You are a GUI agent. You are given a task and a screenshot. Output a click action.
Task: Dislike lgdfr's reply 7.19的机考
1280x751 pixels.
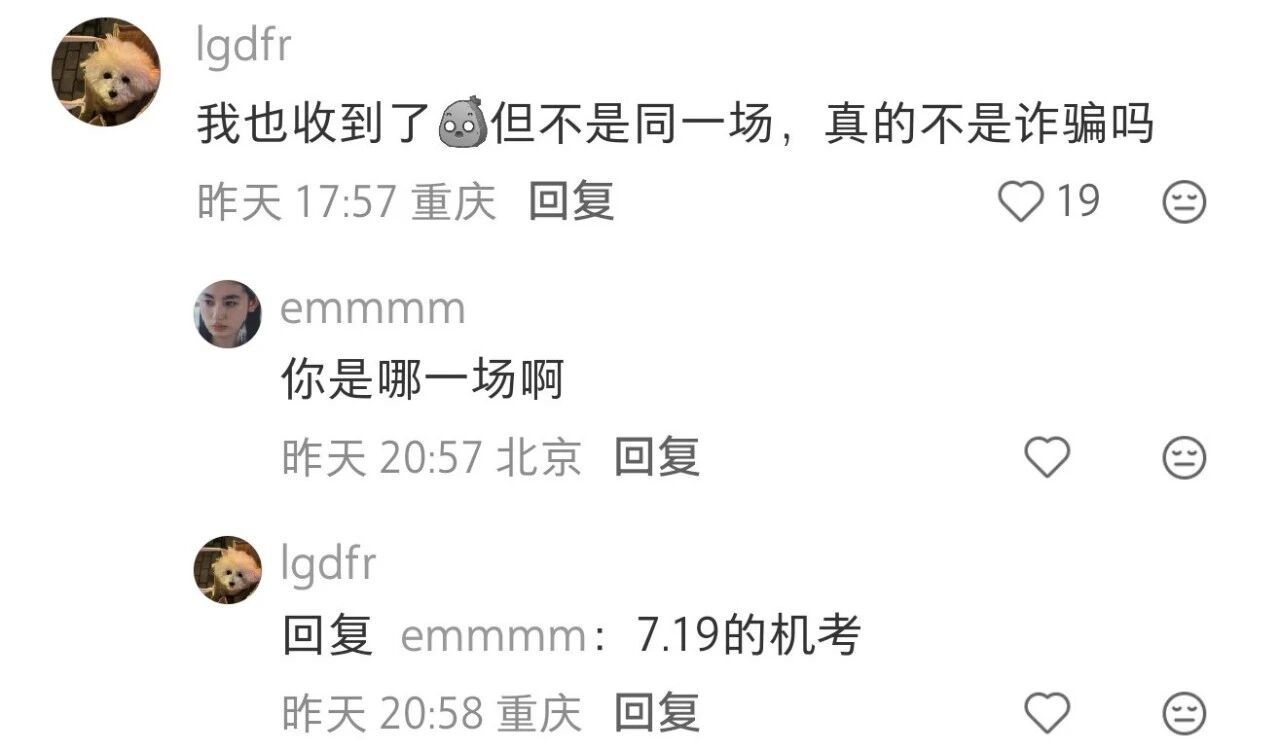point(1185,715)
